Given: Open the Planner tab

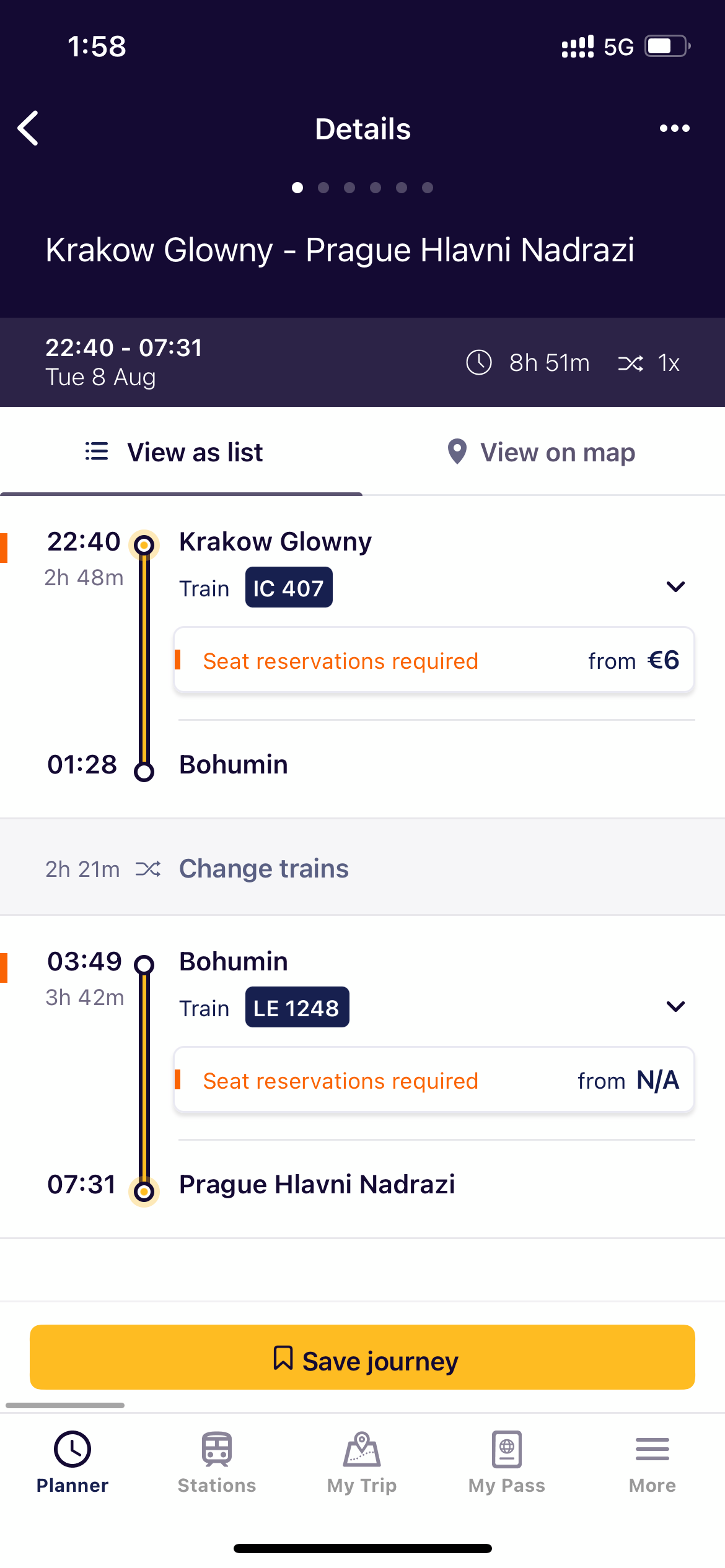Looking at the screenshot, I should pyautogui.click(x=72, y=1462).
